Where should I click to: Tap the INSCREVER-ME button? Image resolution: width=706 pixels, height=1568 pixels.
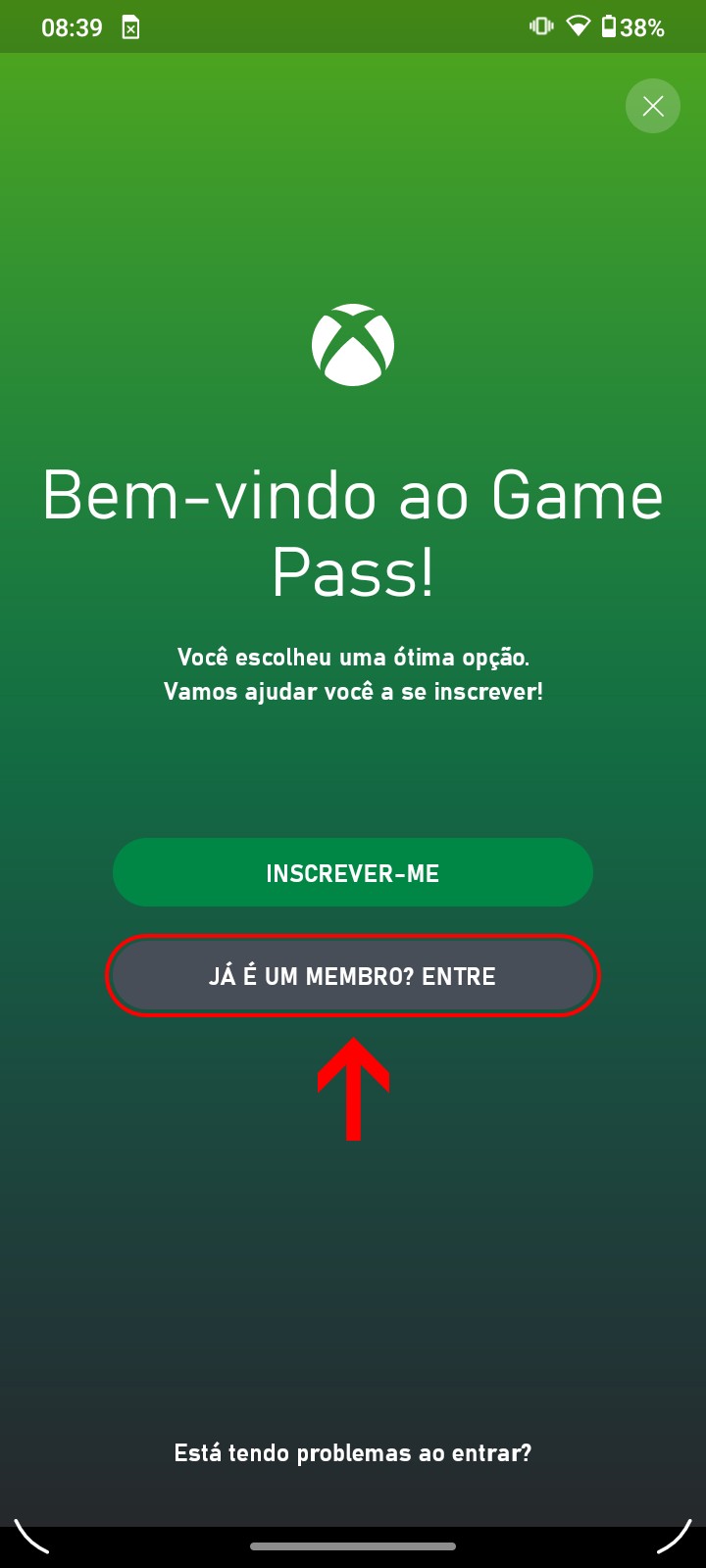coord(353,873)
